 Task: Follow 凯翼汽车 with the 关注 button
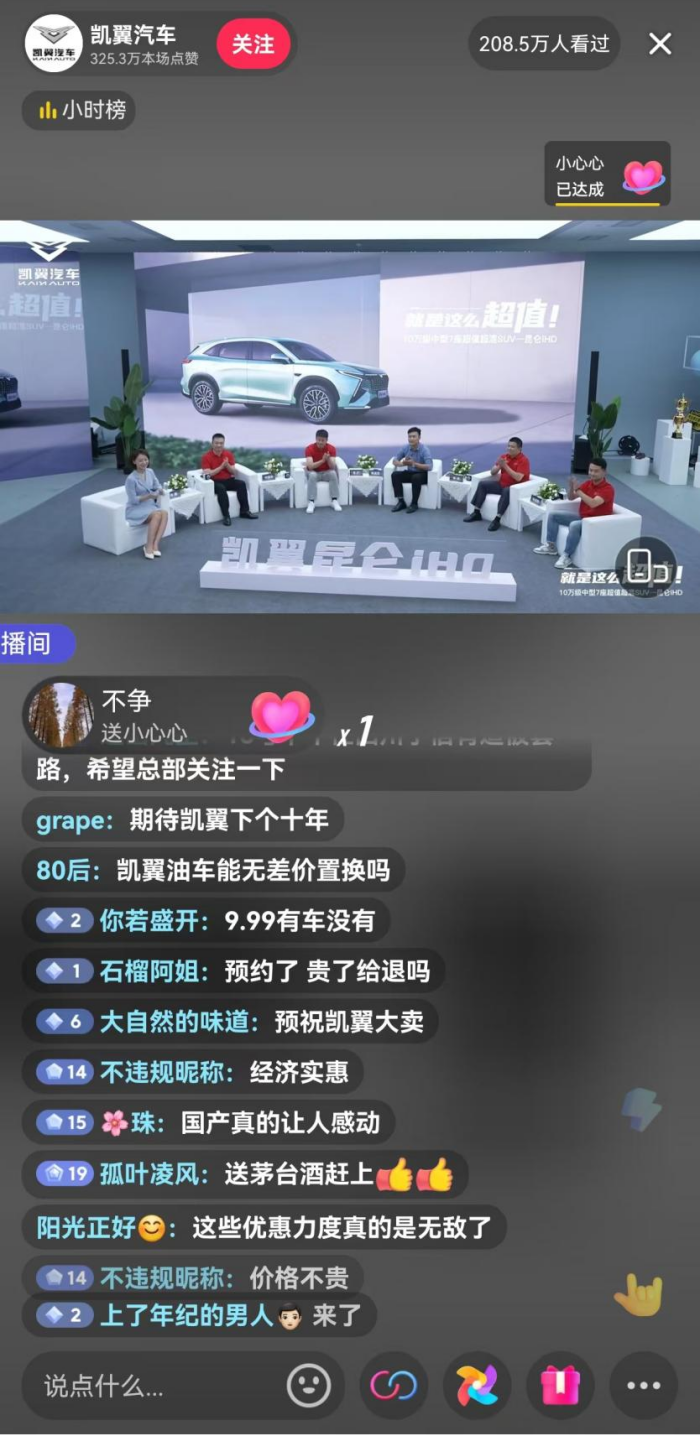pyautogui.click(x=253, y=45)
